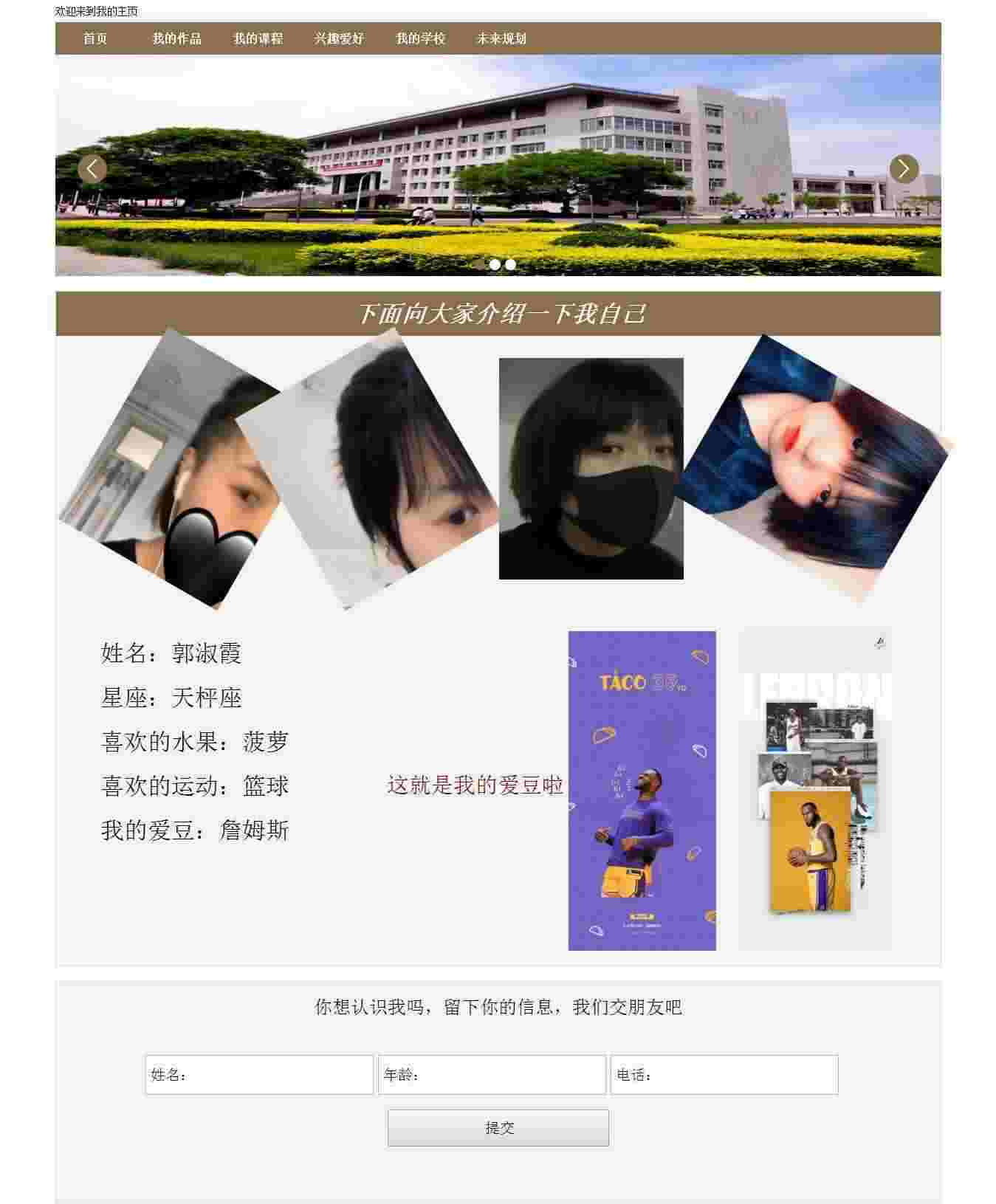Select the last carousel indicator dot
Viewport: 996px width, 1204px height.
tap(510, 264)
